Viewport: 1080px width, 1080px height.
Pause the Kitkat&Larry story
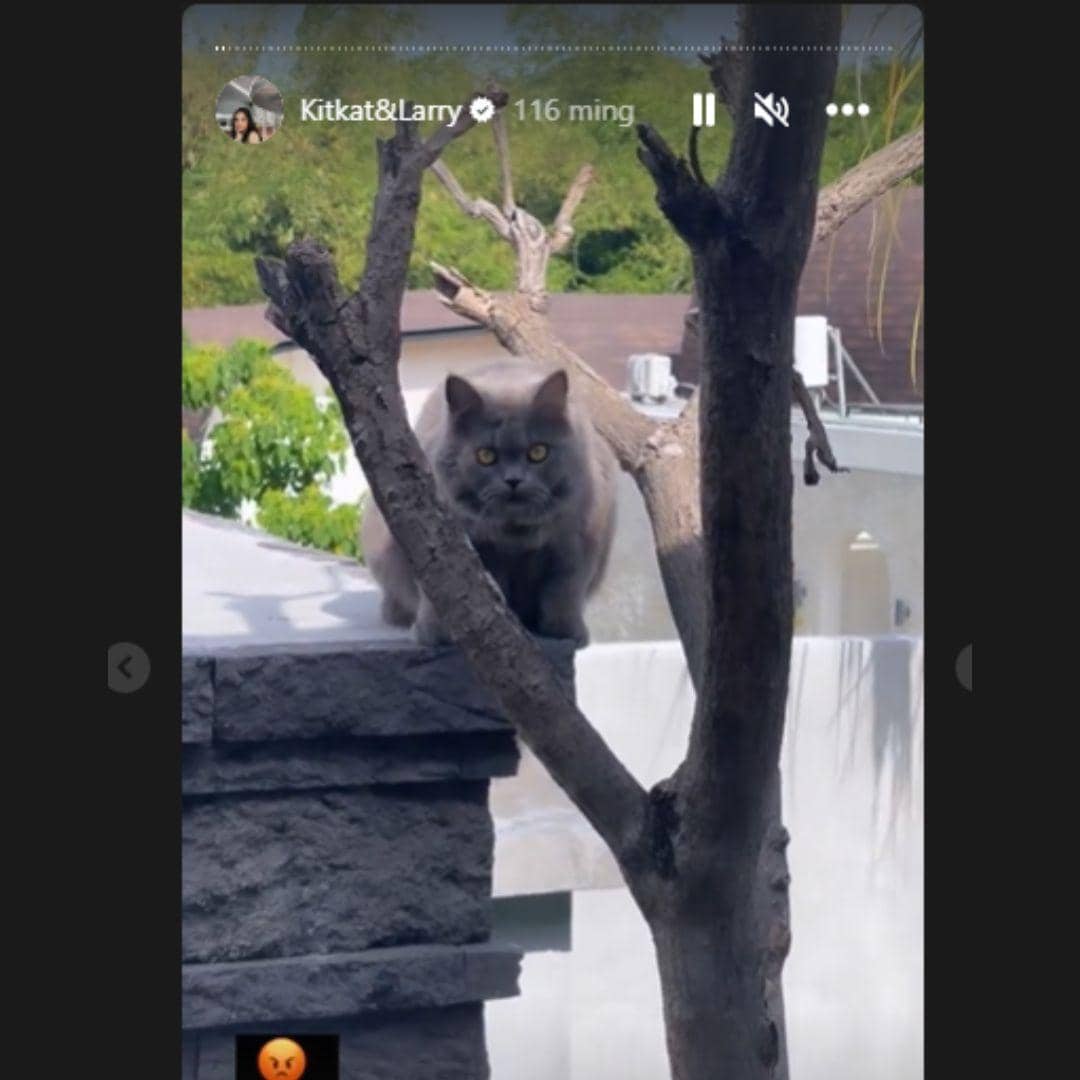tap(703, 110)
